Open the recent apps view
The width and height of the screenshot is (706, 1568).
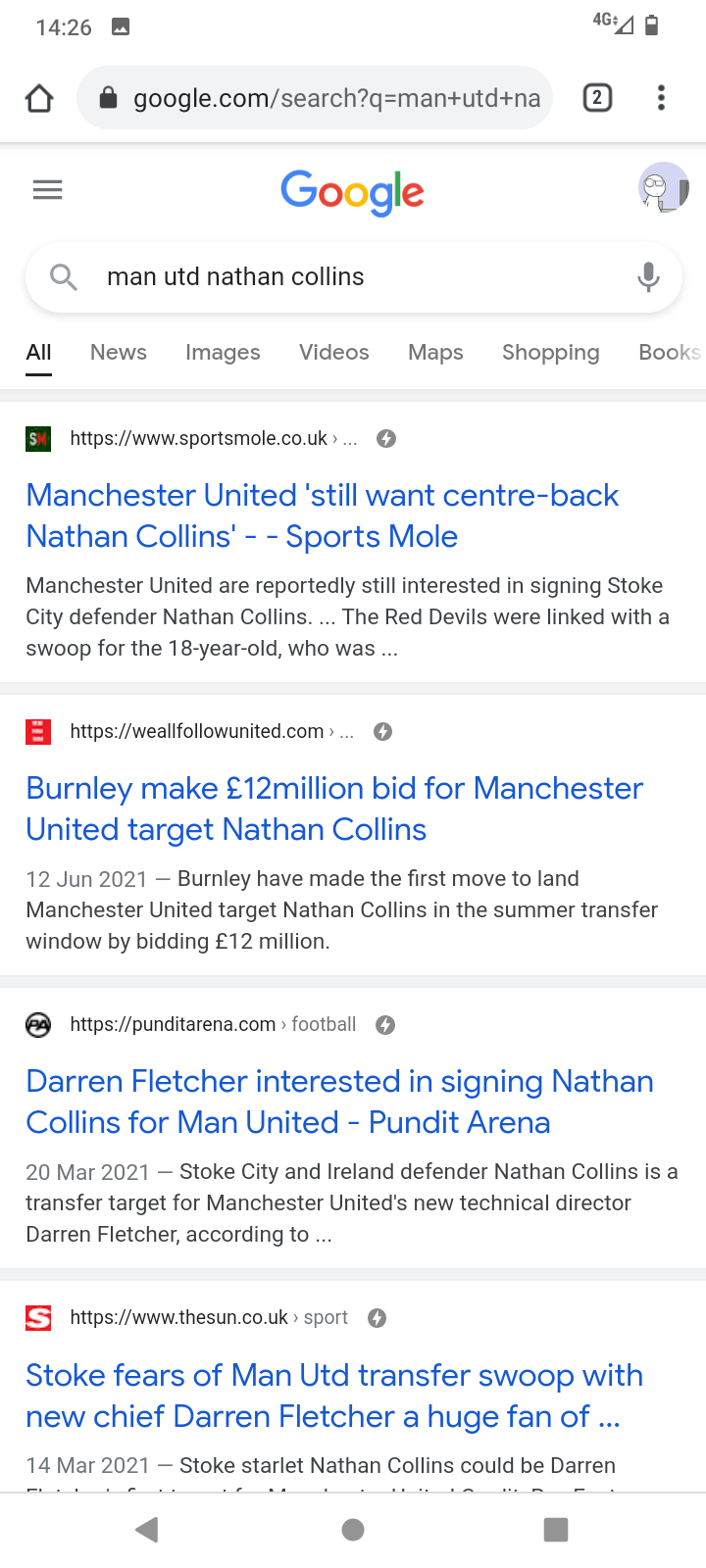click(x=555, y=1529)
